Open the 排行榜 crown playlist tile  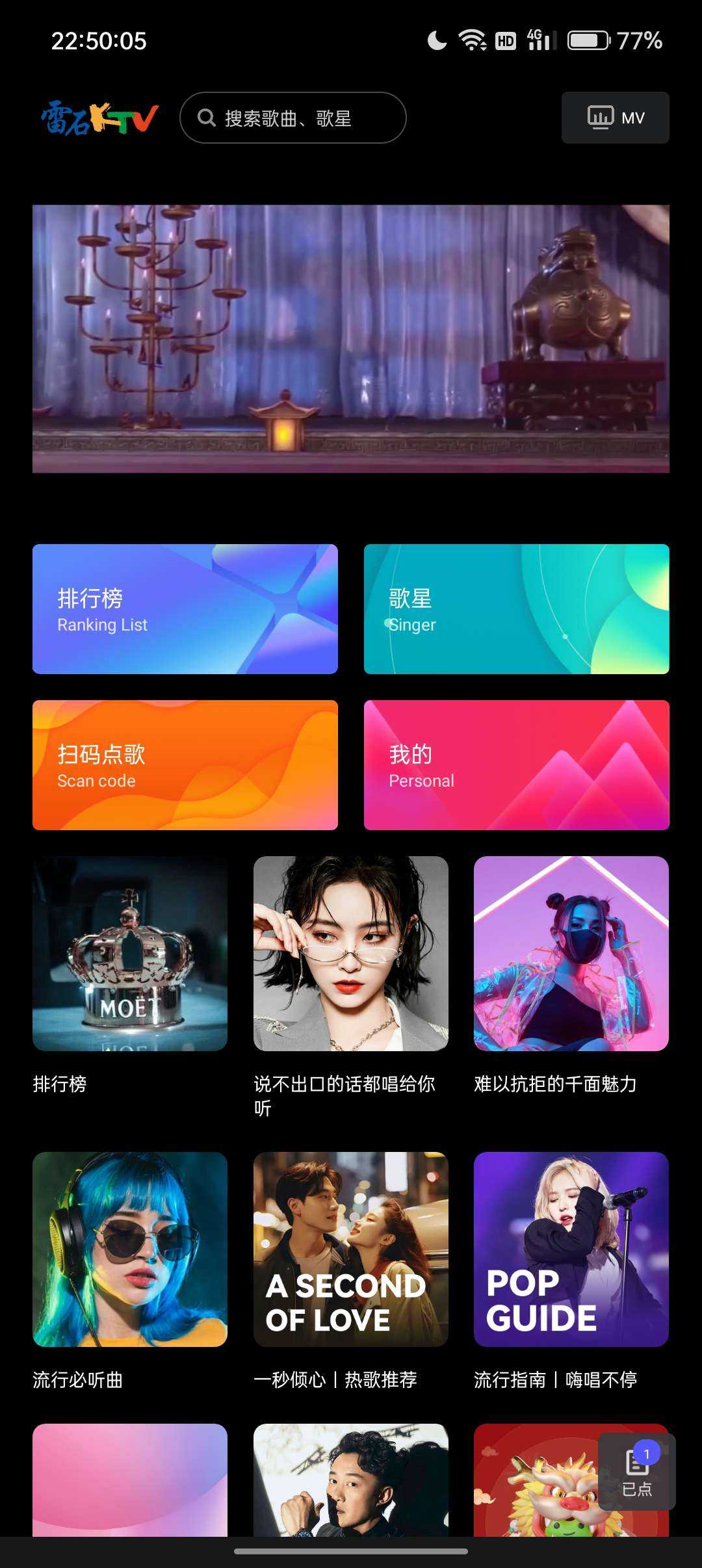point(130,954)
